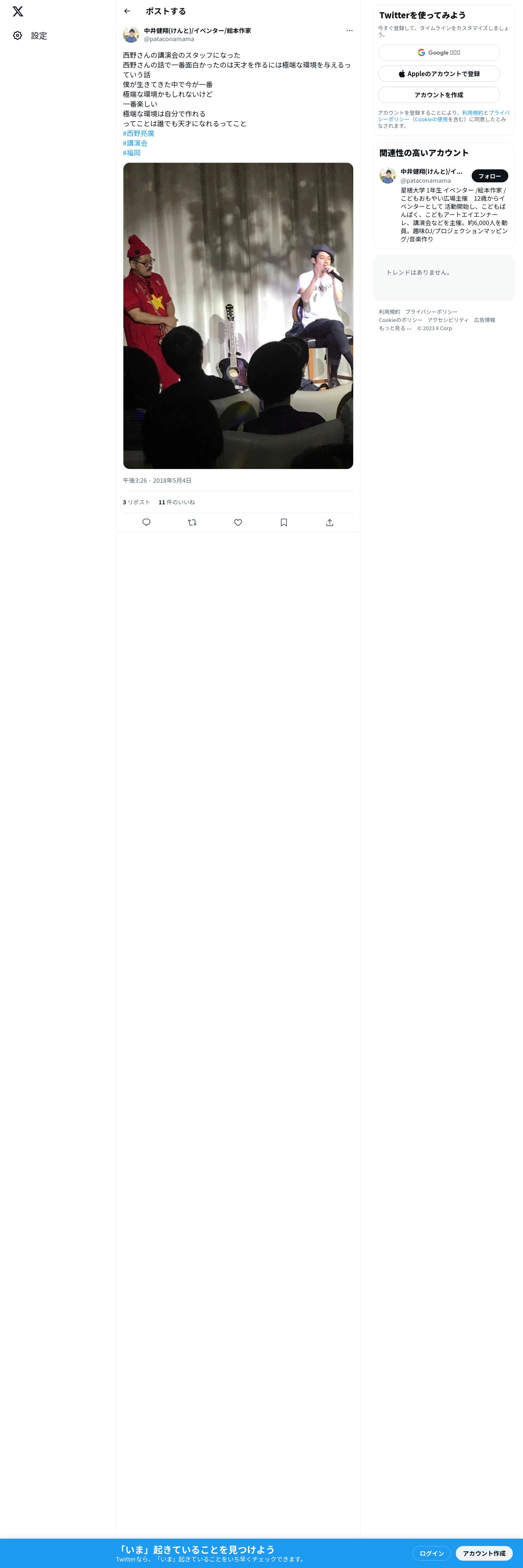Open the #講演会 hashtag
This screenshot has width=523, height=1568.
[x=135, y=143]
